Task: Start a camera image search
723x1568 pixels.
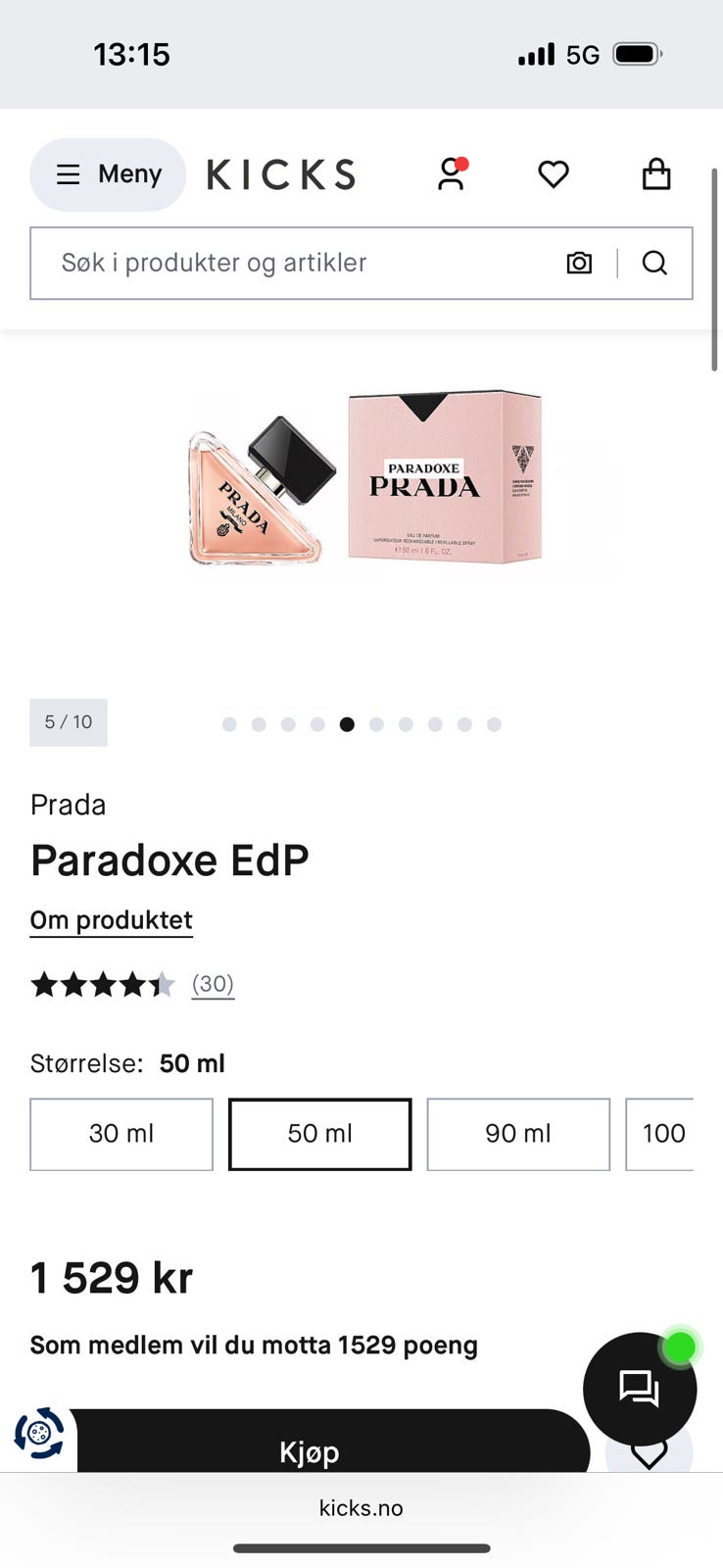Action: [x=579, y=263]
